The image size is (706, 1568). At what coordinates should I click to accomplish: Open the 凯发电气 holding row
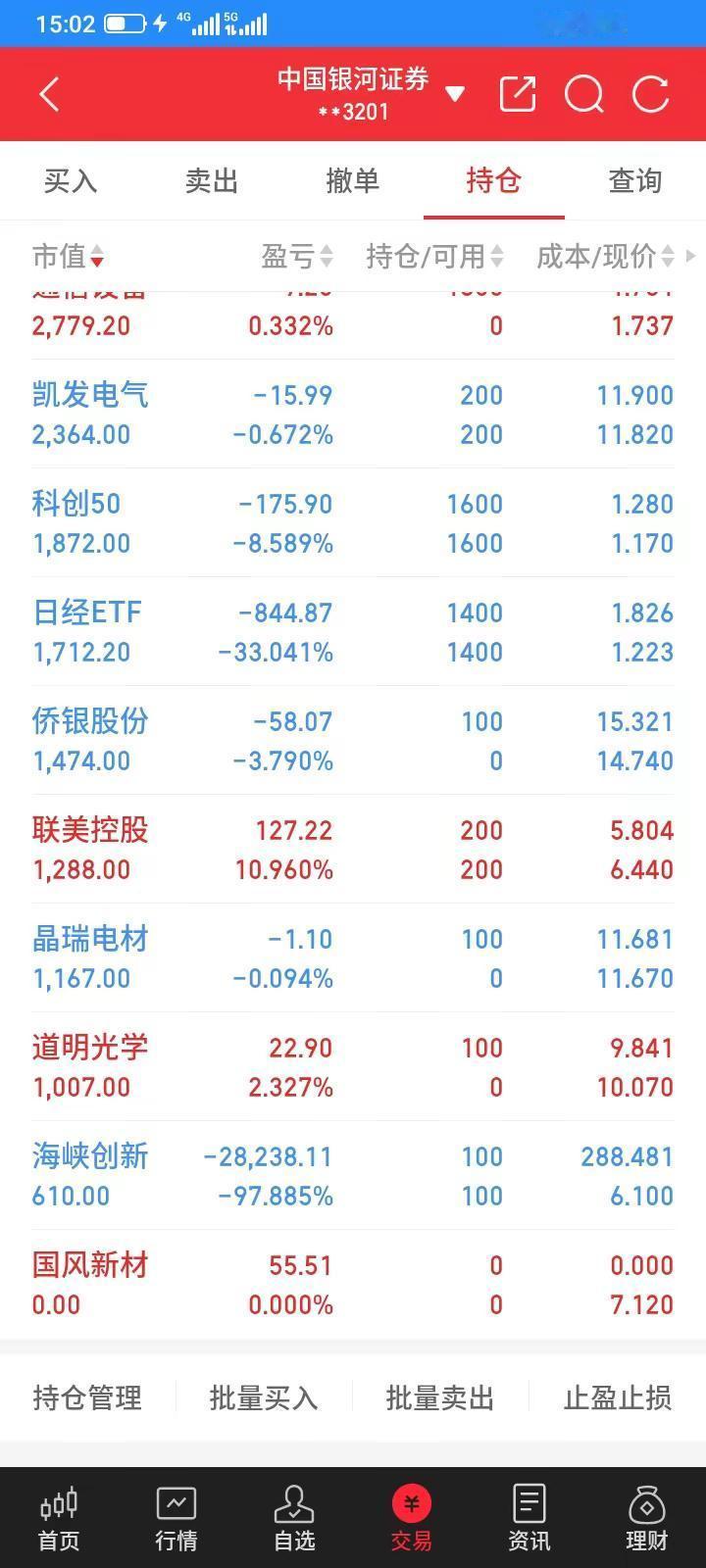pyautogui.click(x=353, y=414)
